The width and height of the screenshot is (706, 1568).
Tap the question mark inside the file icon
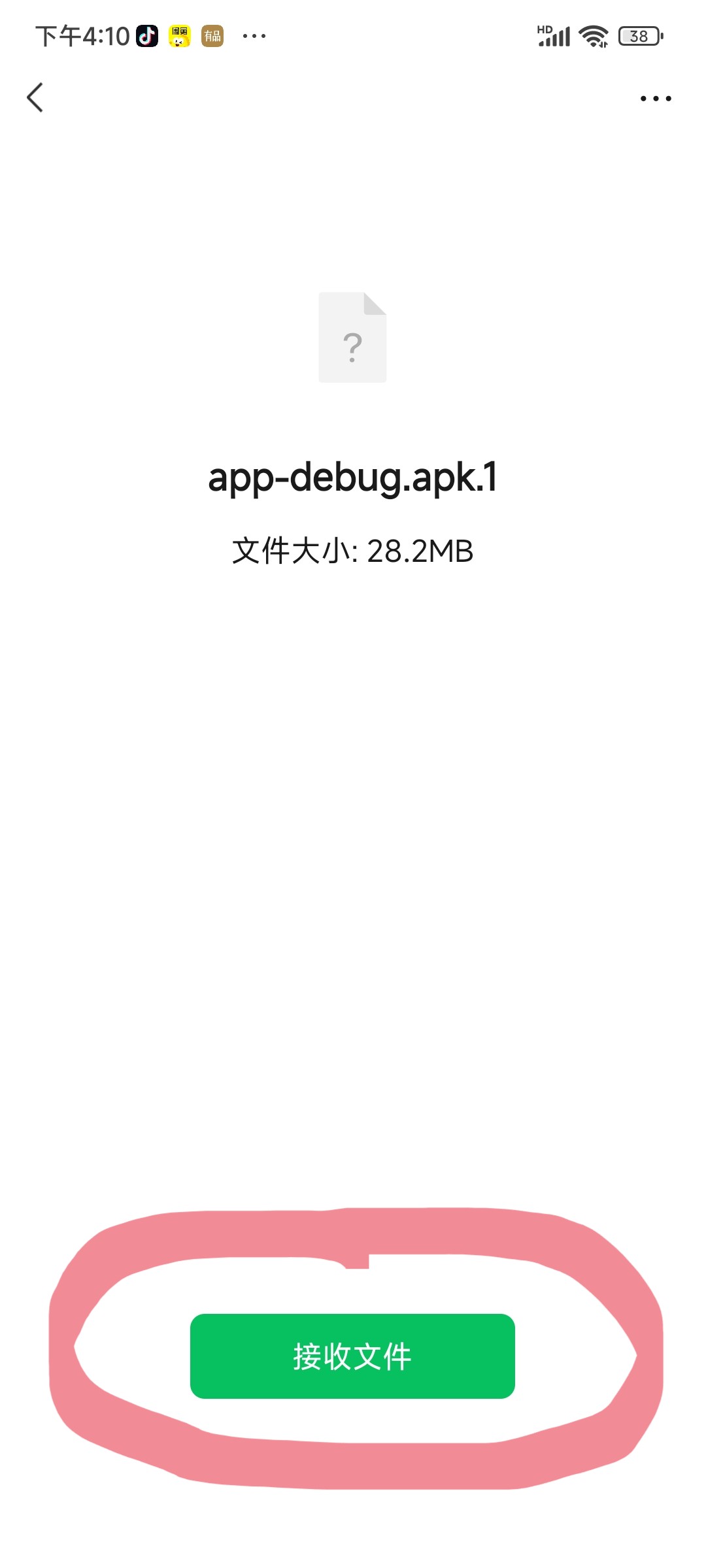click(x=352, y=348)
